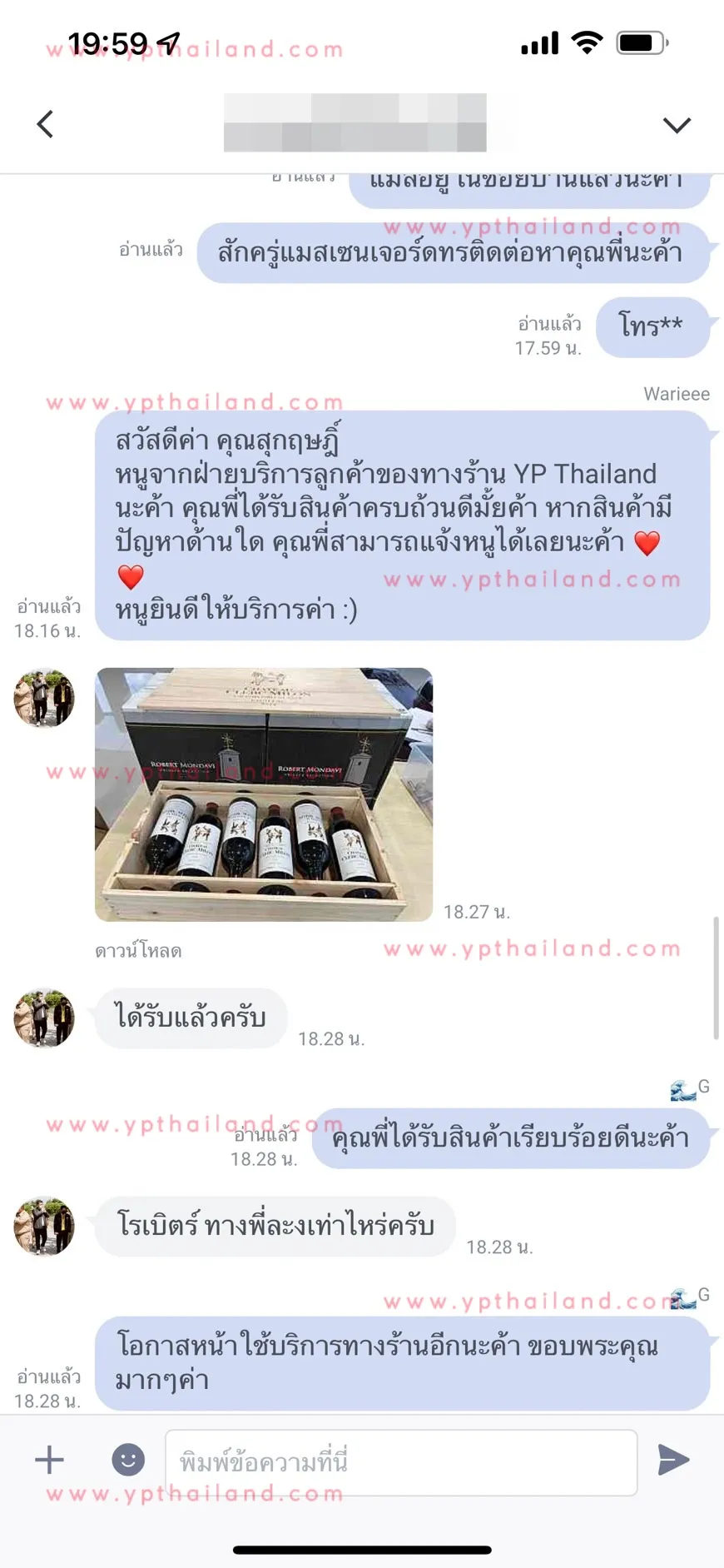This screenshot has height=1568, width=724.
Task: Send the message with the arrow icon
Action: [673, 1460]
